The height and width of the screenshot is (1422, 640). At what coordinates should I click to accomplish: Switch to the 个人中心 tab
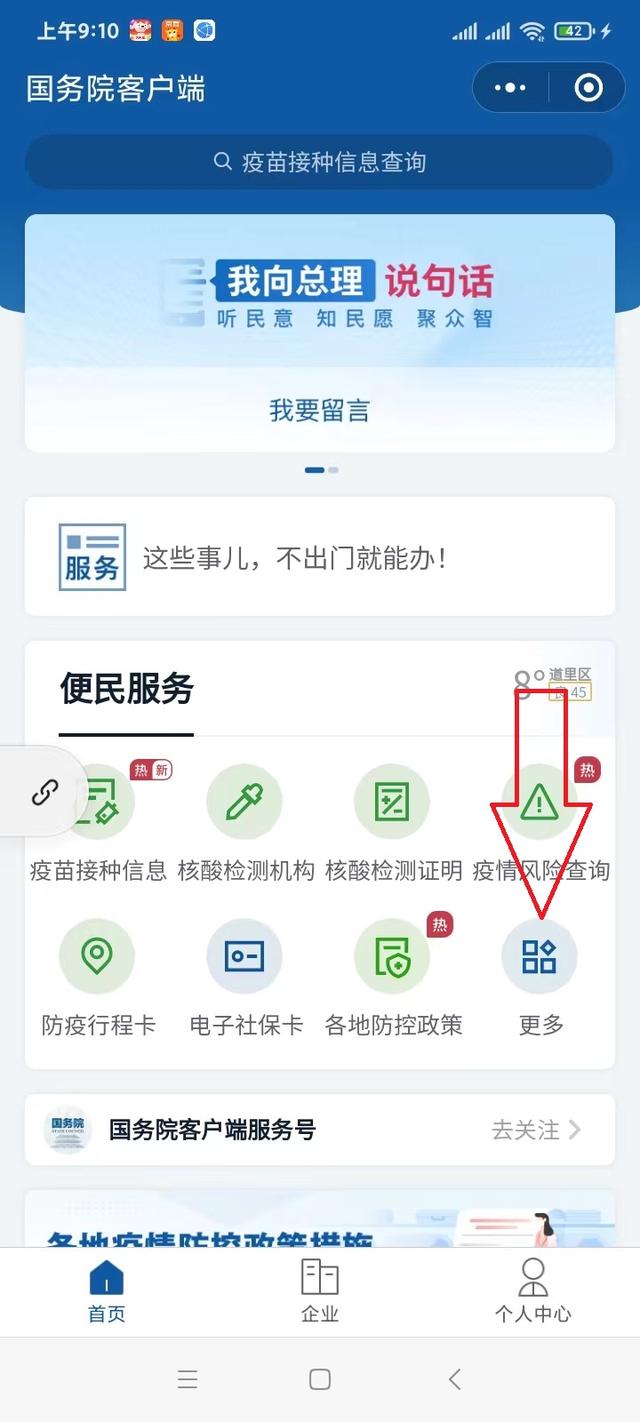[533, 1291]
